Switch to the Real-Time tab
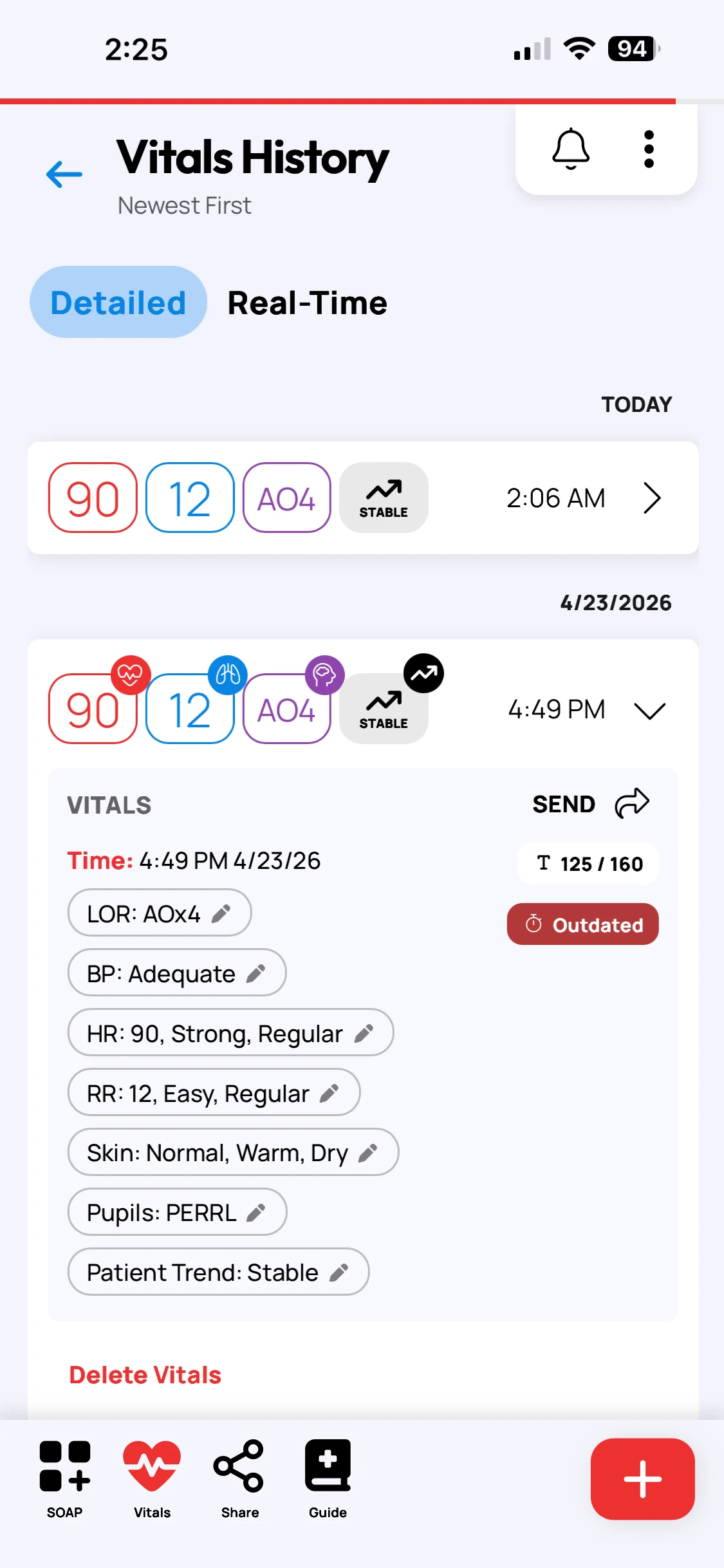This screenshot has height=1568, width=724. click(307, 302)
